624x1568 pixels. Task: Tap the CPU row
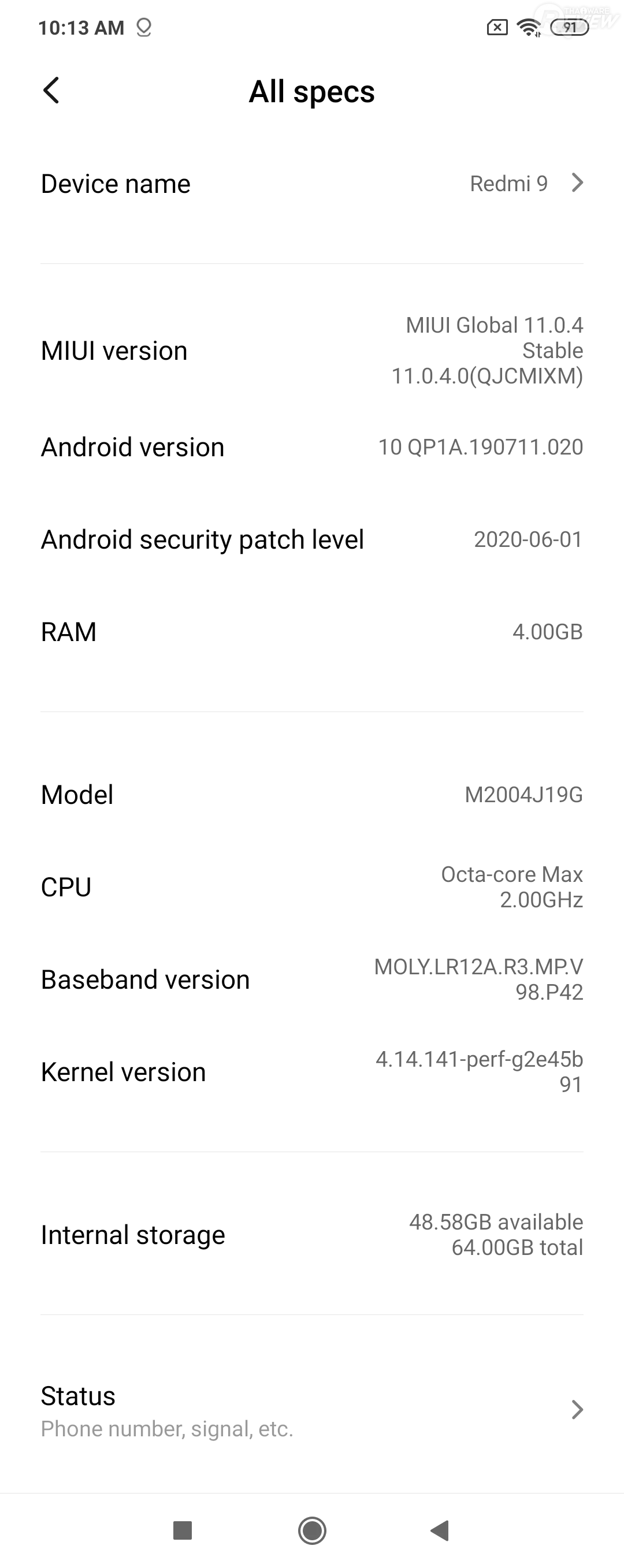(311, 887)
